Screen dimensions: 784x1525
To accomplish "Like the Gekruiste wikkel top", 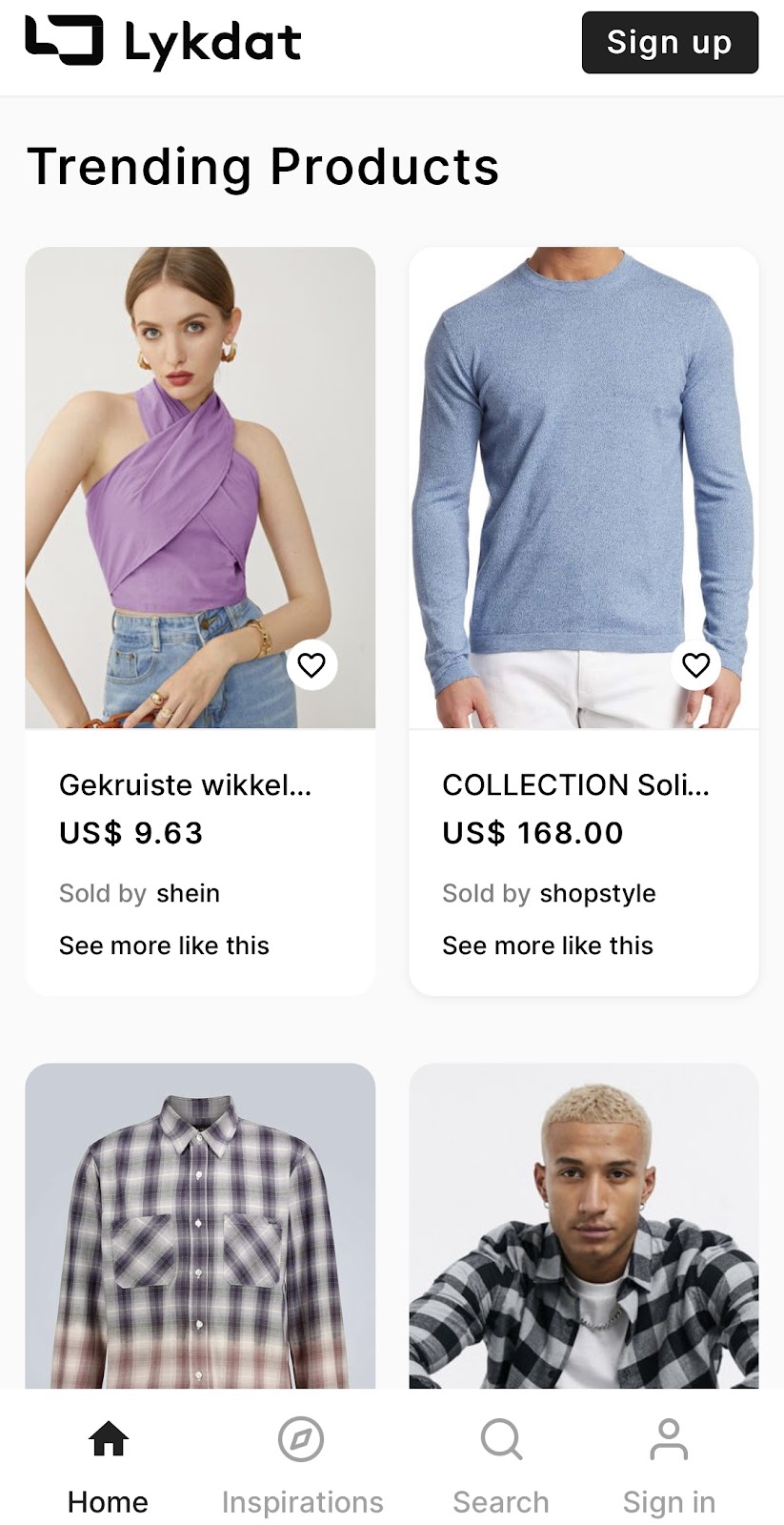I will (x=312, y=664).
